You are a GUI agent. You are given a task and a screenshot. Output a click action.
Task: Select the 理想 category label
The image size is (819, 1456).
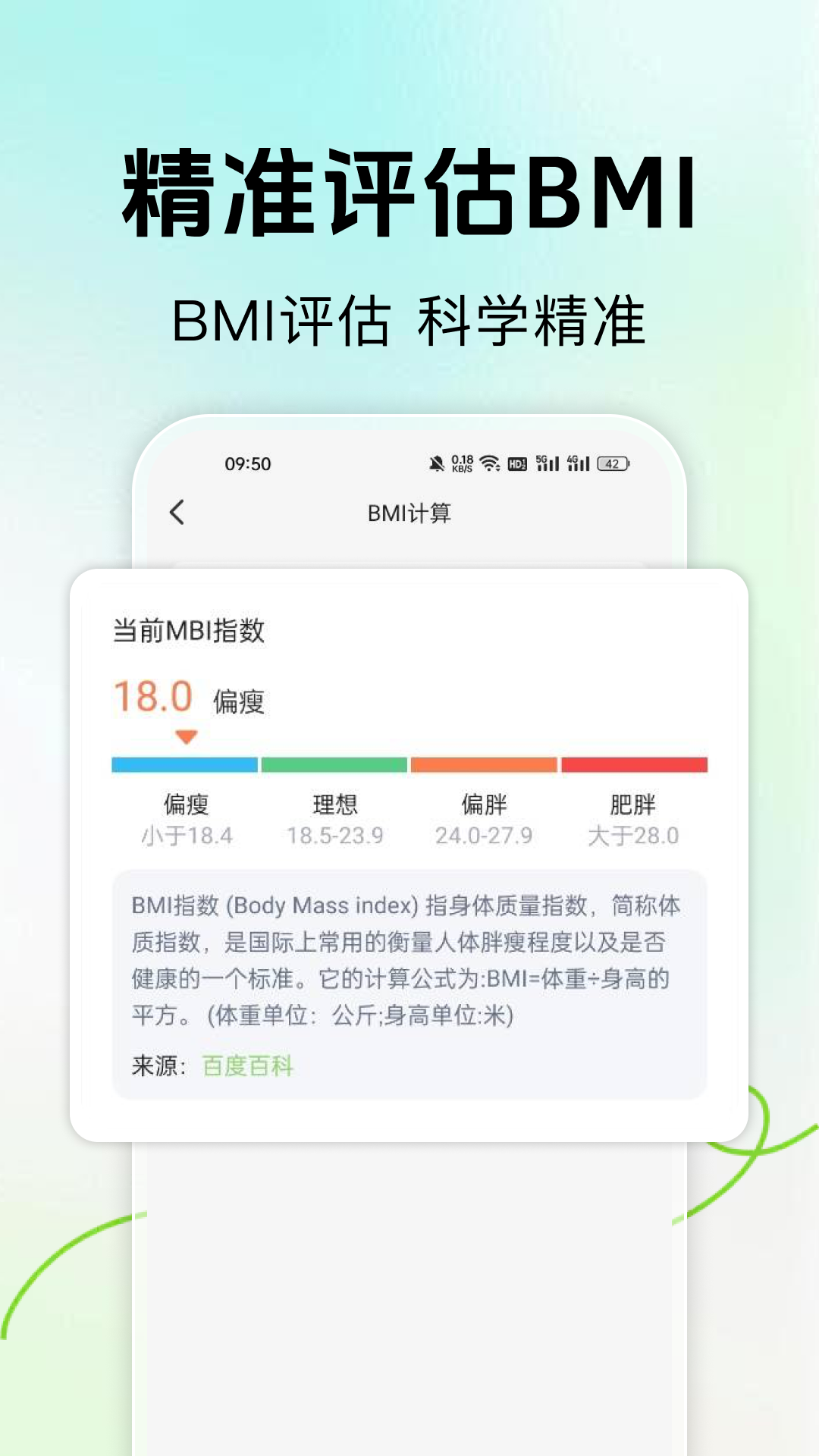point(334,805)
